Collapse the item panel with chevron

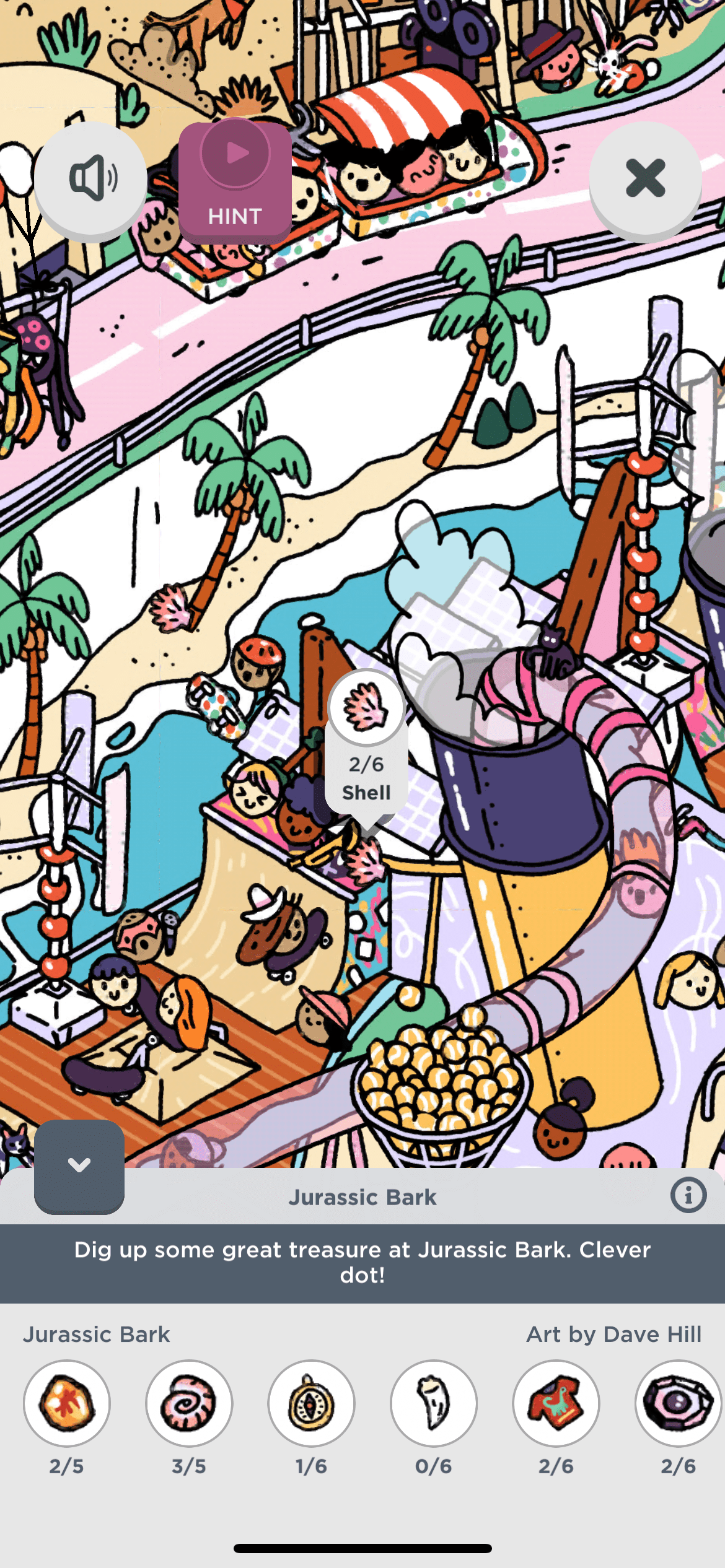tap(79, 1165)
